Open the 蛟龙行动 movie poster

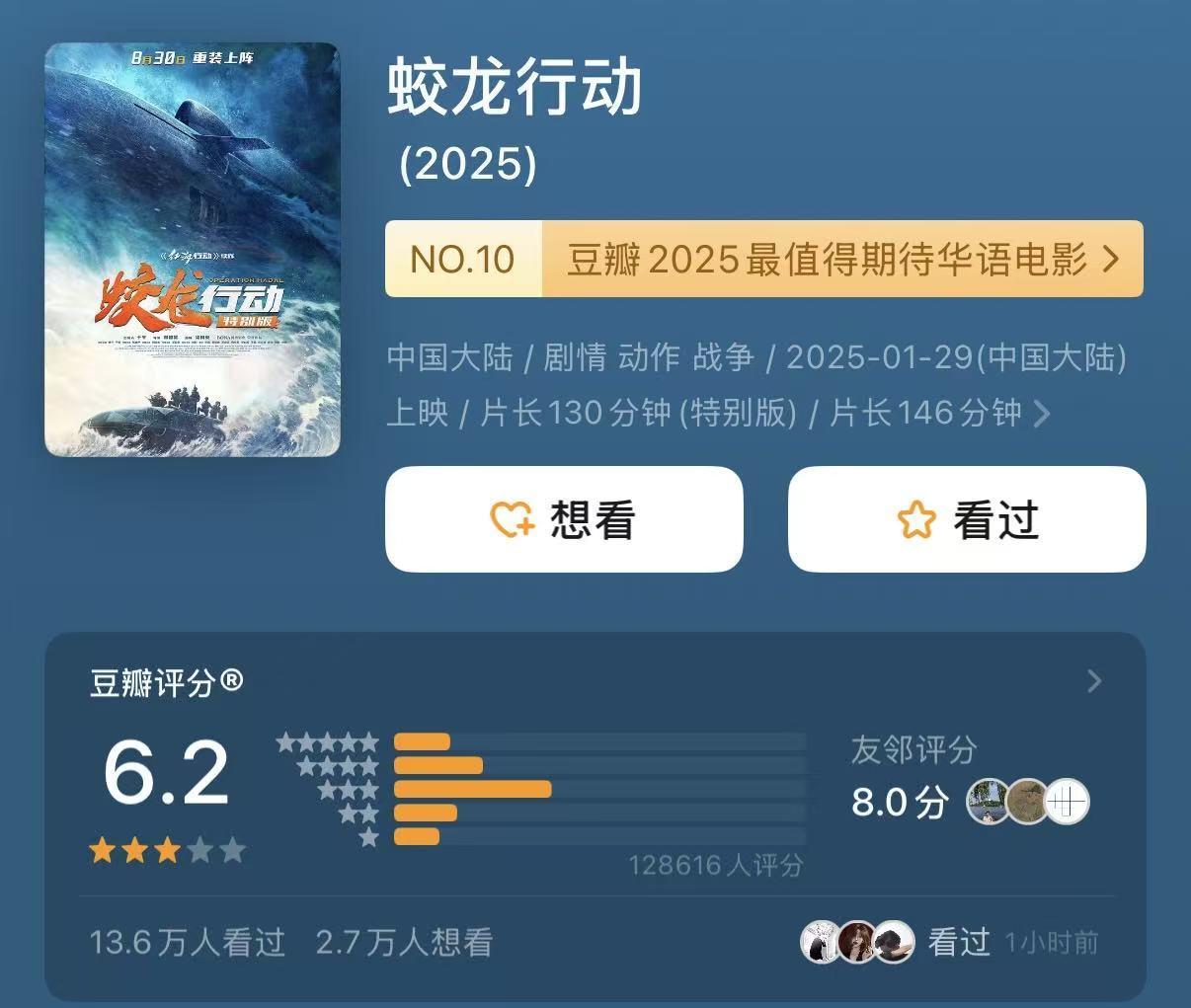[x=193, y=249]
